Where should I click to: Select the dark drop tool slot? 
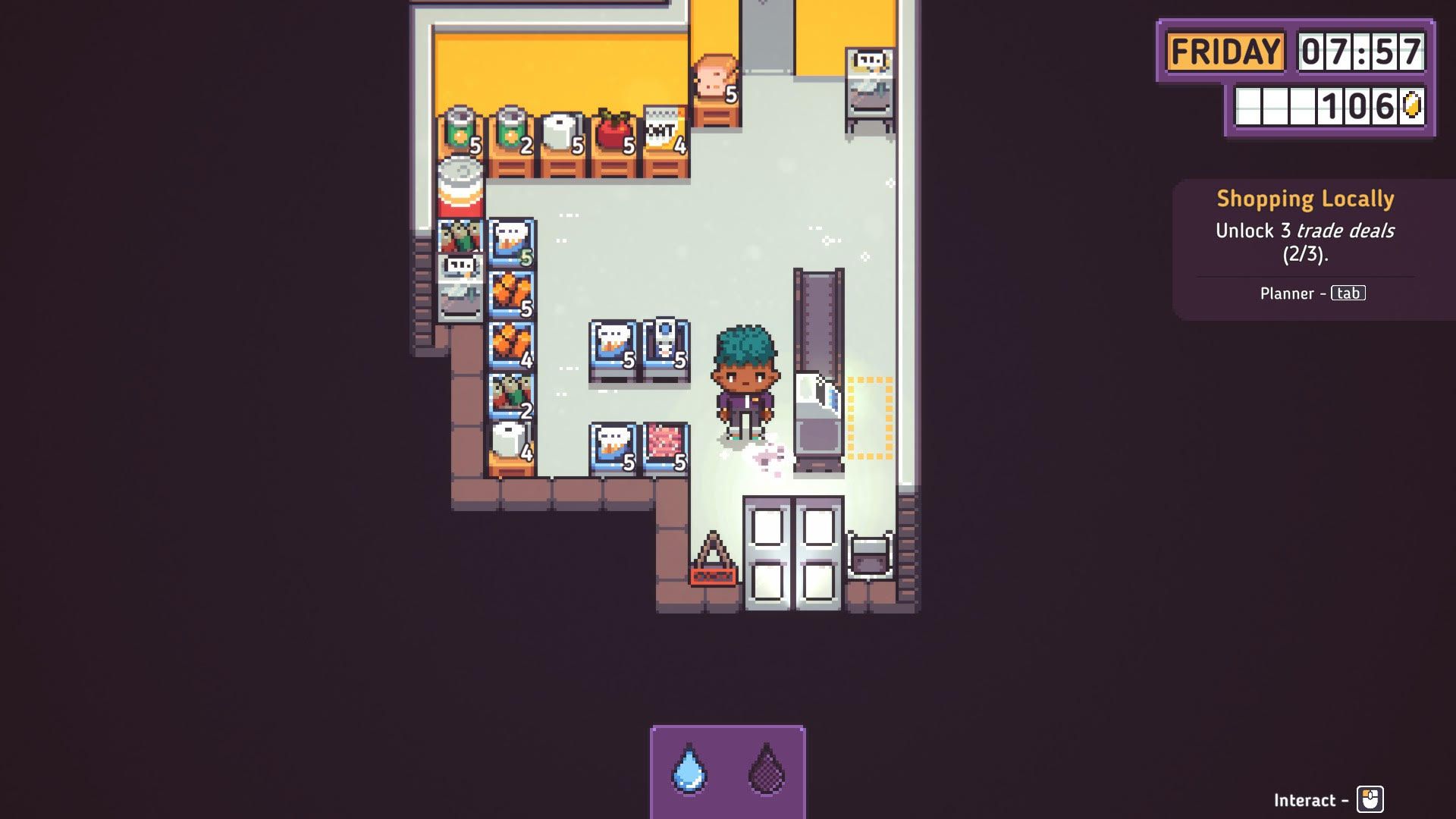(x=766, y=770)
